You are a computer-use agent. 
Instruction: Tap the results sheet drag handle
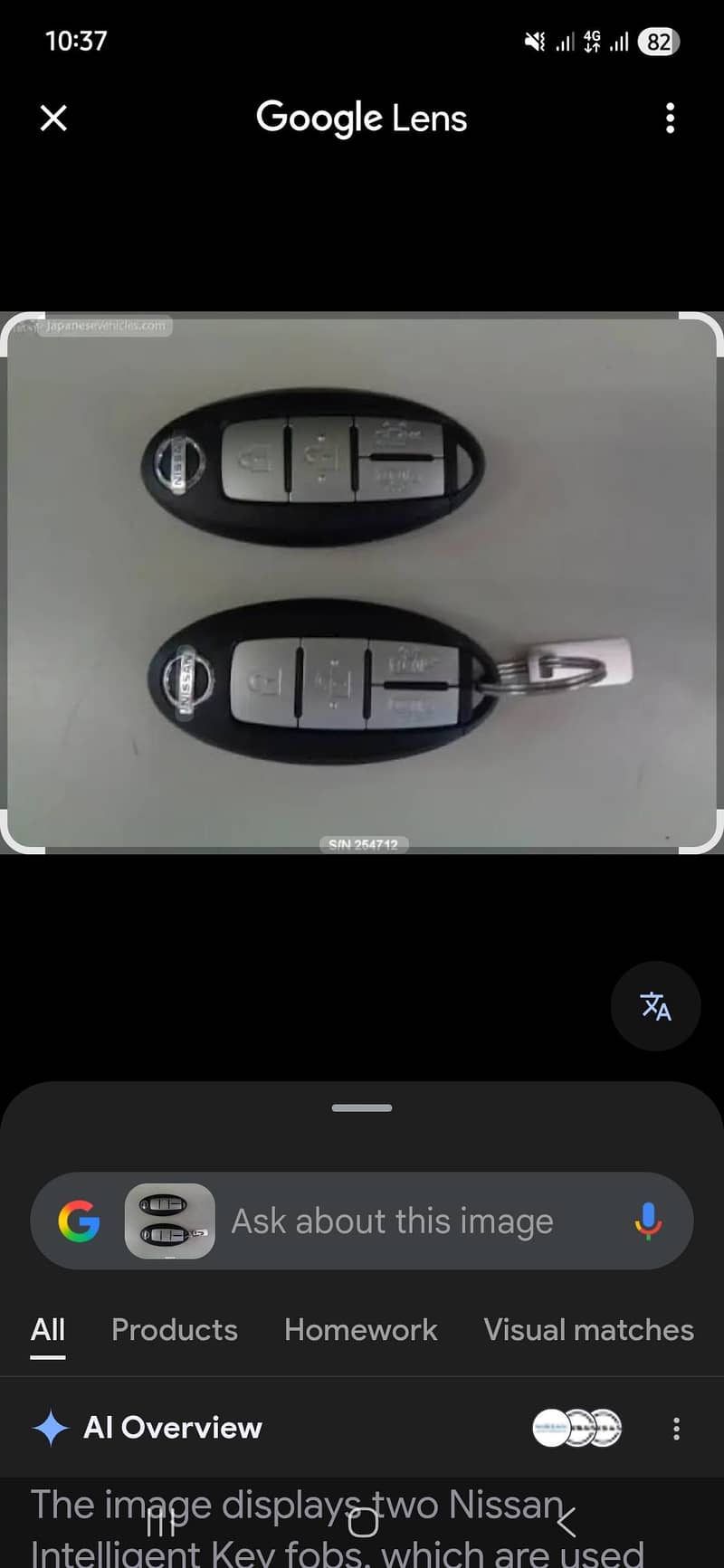[x=362, y=1107]
